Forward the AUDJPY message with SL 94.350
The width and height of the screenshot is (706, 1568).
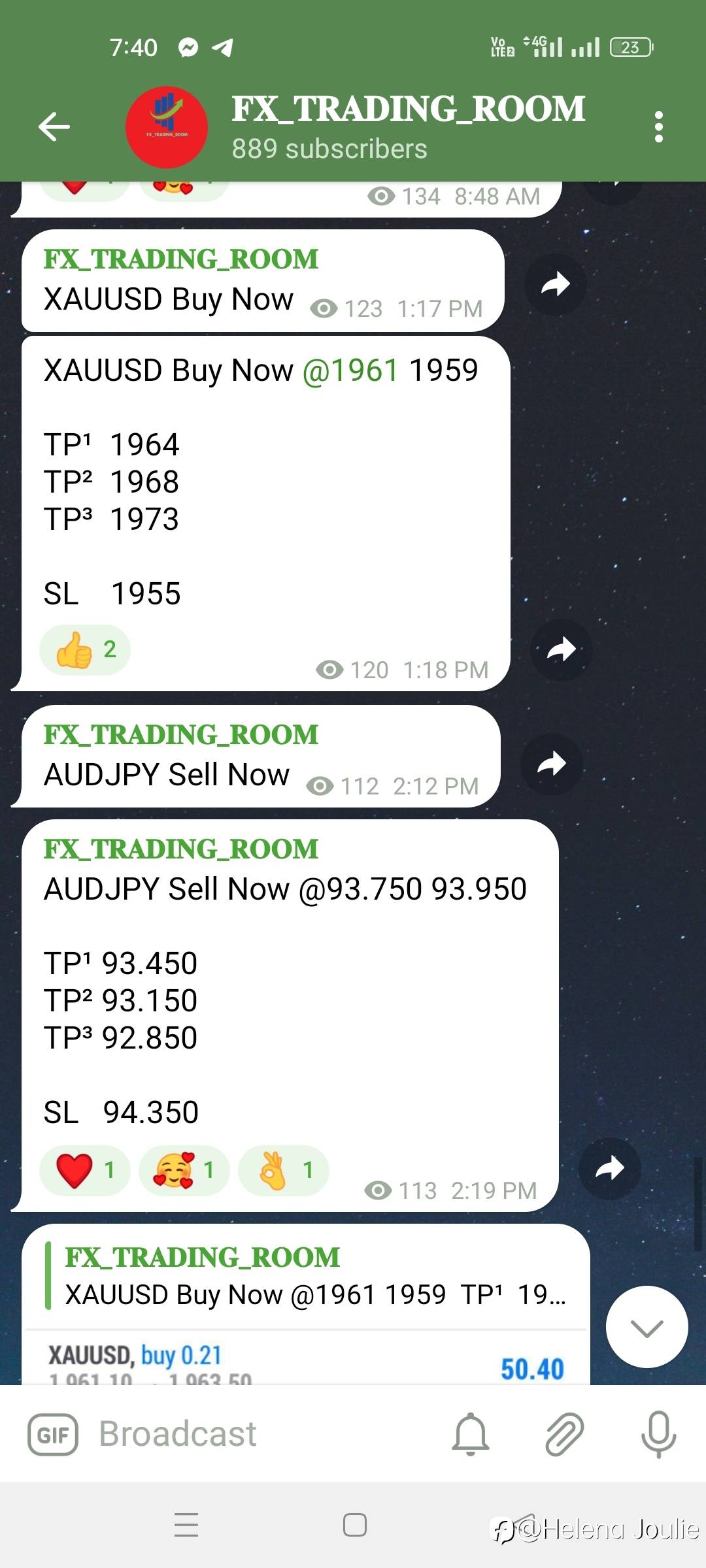(x=609, y=1169)
